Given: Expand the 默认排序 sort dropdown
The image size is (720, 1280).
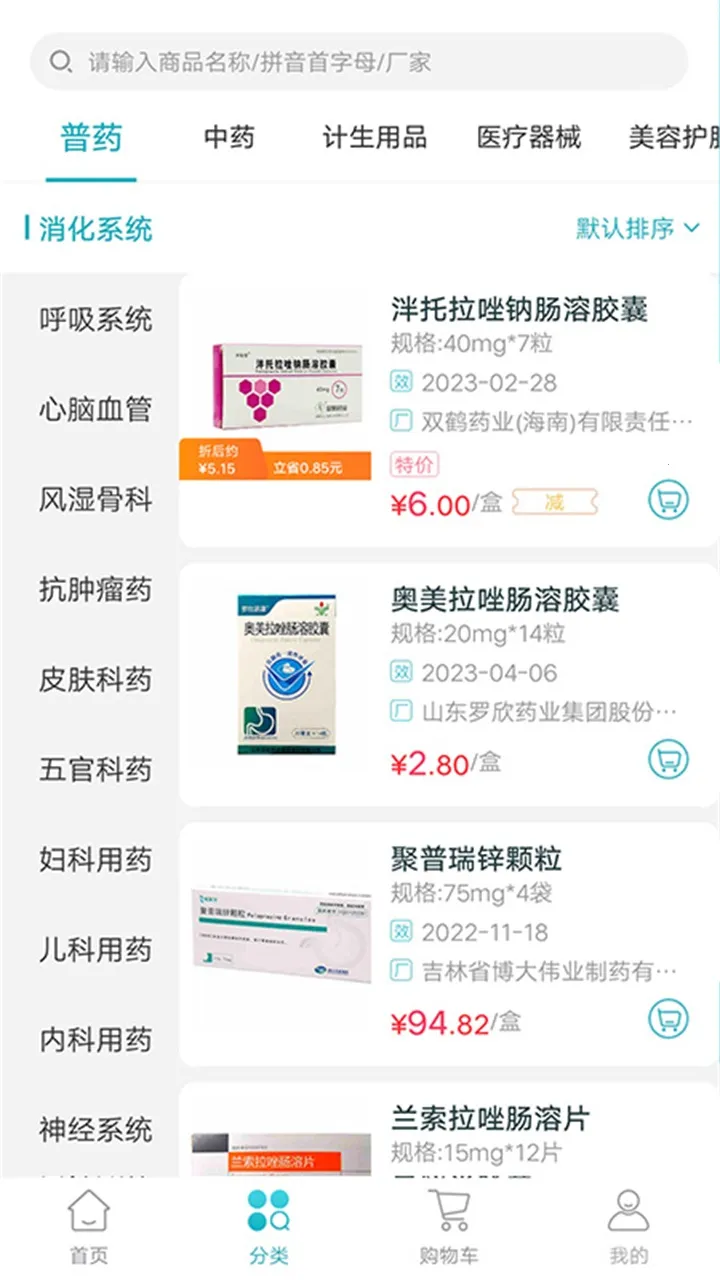Looking at the screenshot, I should click(x=637, y=228).
